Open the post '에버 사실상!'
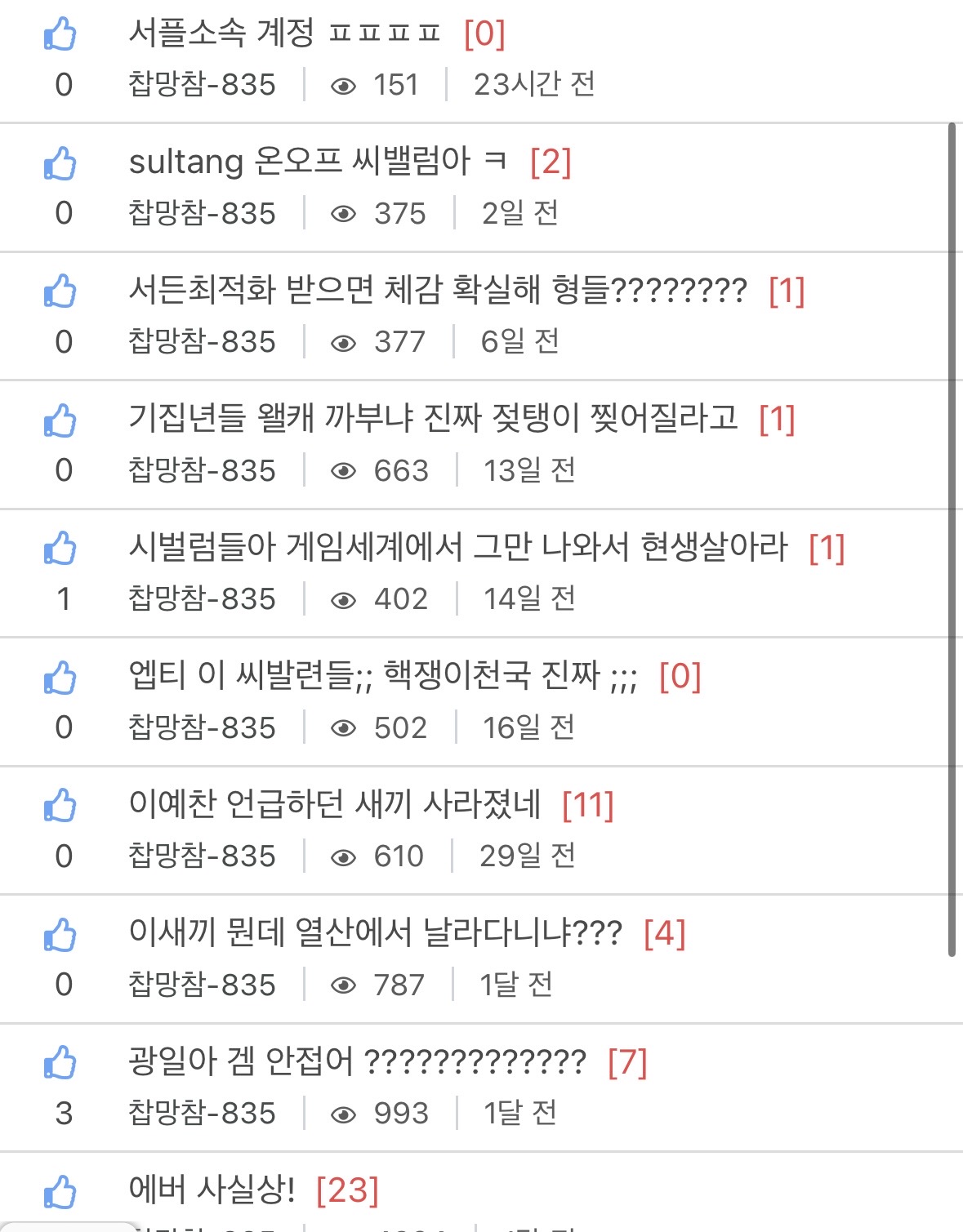The height and width of the screenshot is (1232, 963). pyautogui.click(x=212, y=1190)
